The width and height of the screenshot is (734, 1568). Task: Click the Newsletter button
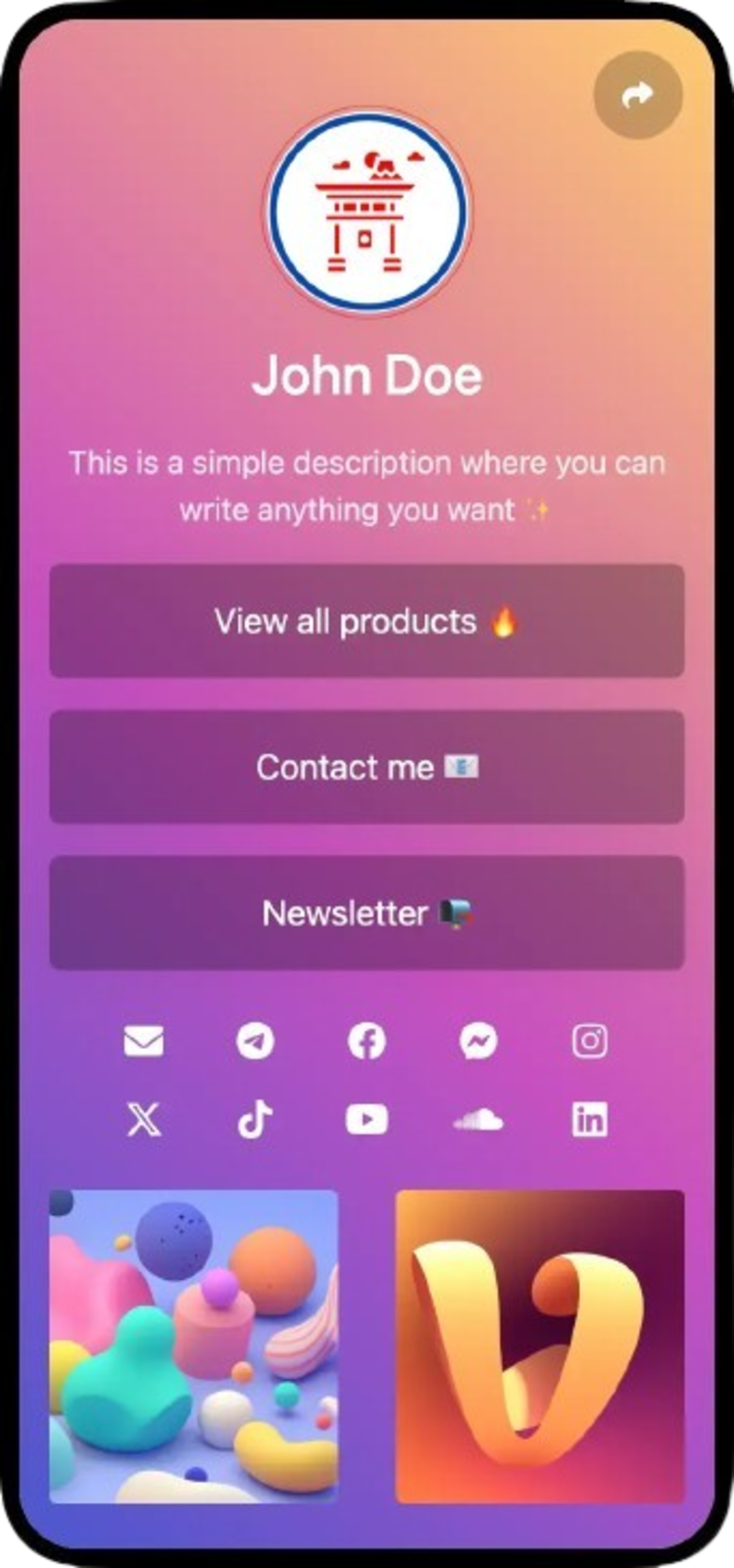(367, 913)
